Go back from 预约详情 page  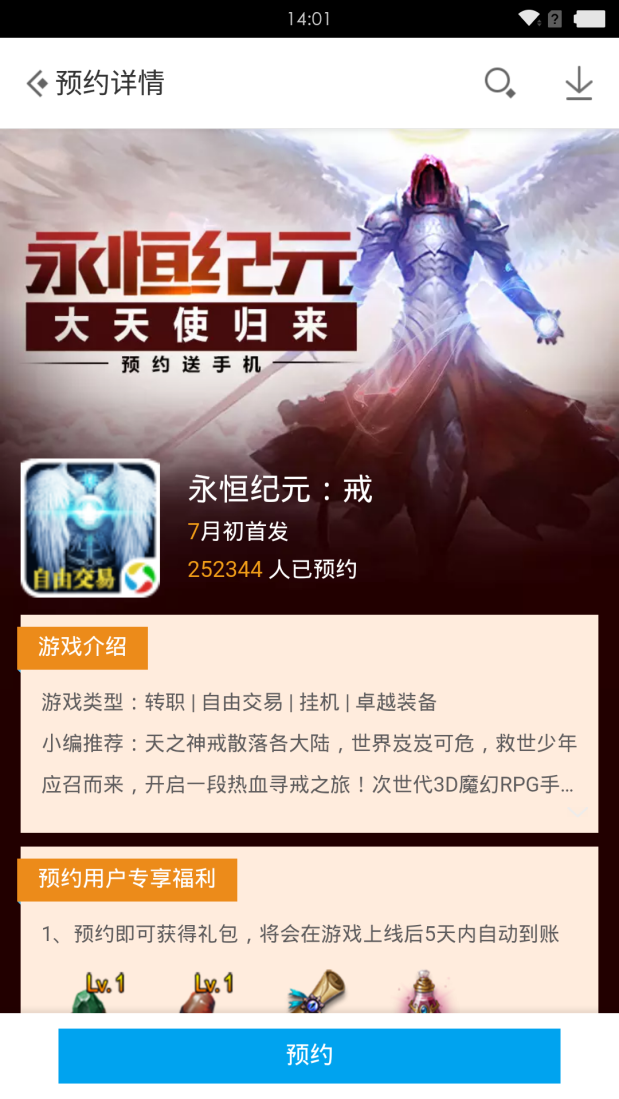(x=38, y=83)
